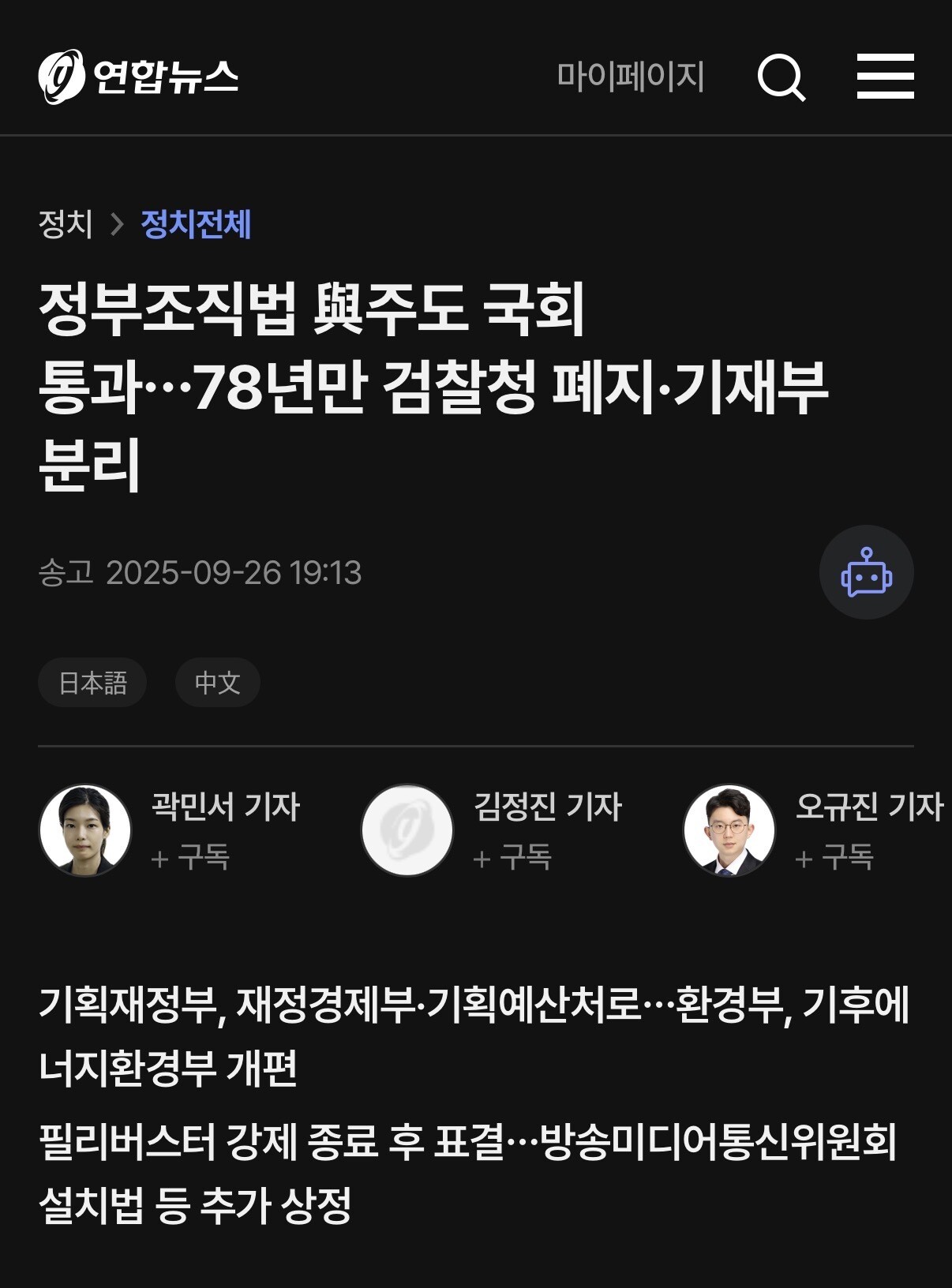Tap the AI robot summary button

click(867, 572)
